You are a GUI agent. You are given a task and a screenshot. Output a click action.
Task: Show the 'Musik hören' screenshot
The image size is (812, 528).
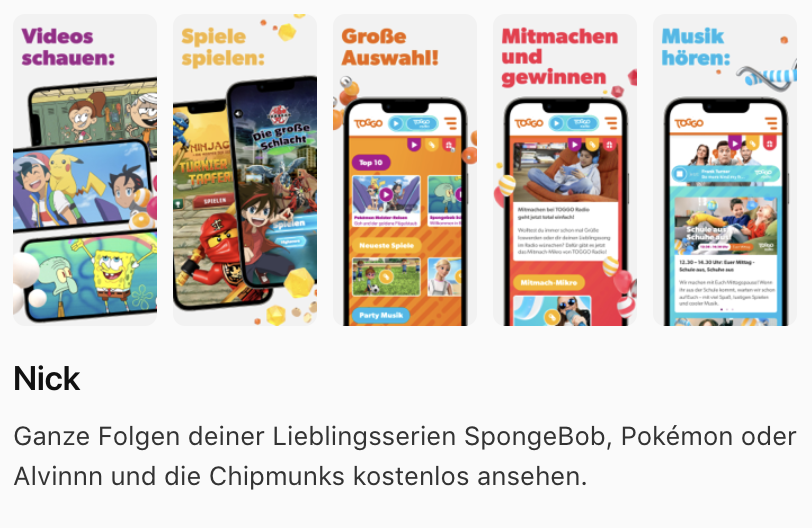click(x=725, y=170)
